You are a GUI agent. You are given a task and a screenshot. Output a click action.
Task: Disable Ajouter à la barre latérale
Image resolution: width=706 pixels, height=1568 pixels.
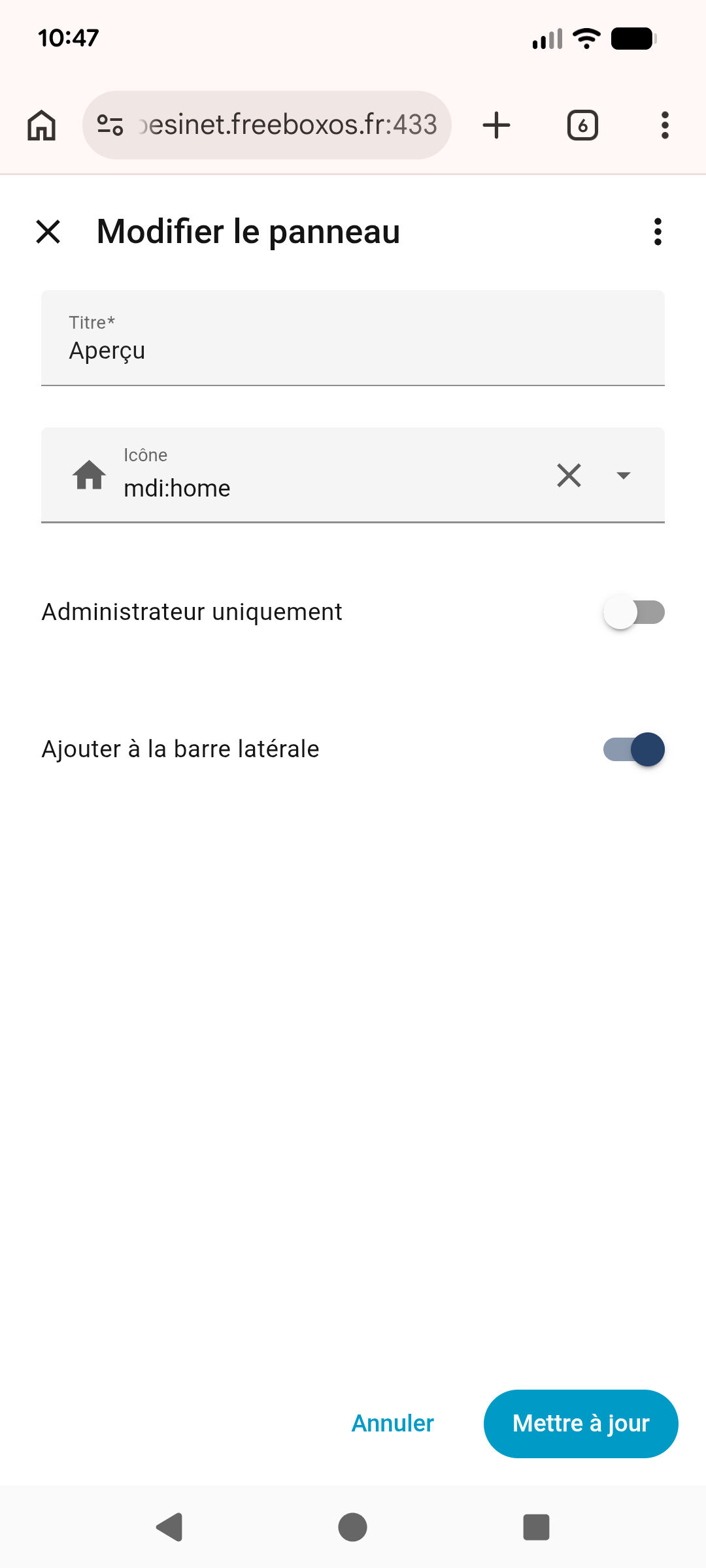click(633, 749)
